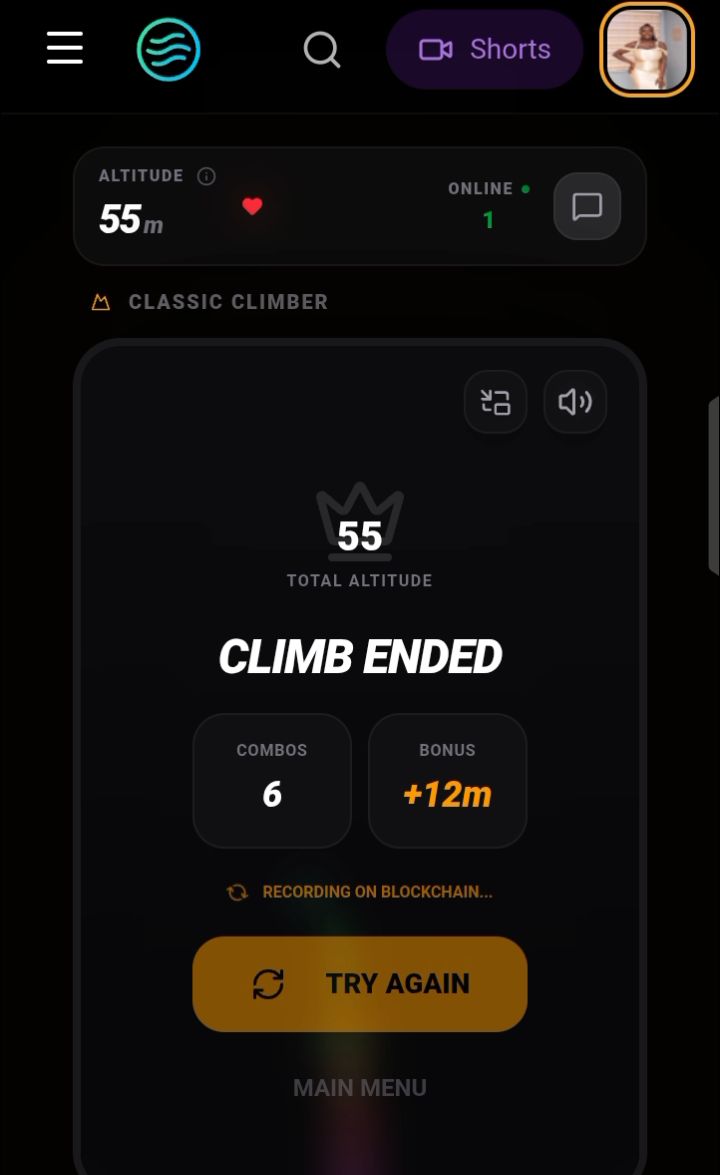
Task: Tap Try Again to restart climb
Action: coord(360,984)
